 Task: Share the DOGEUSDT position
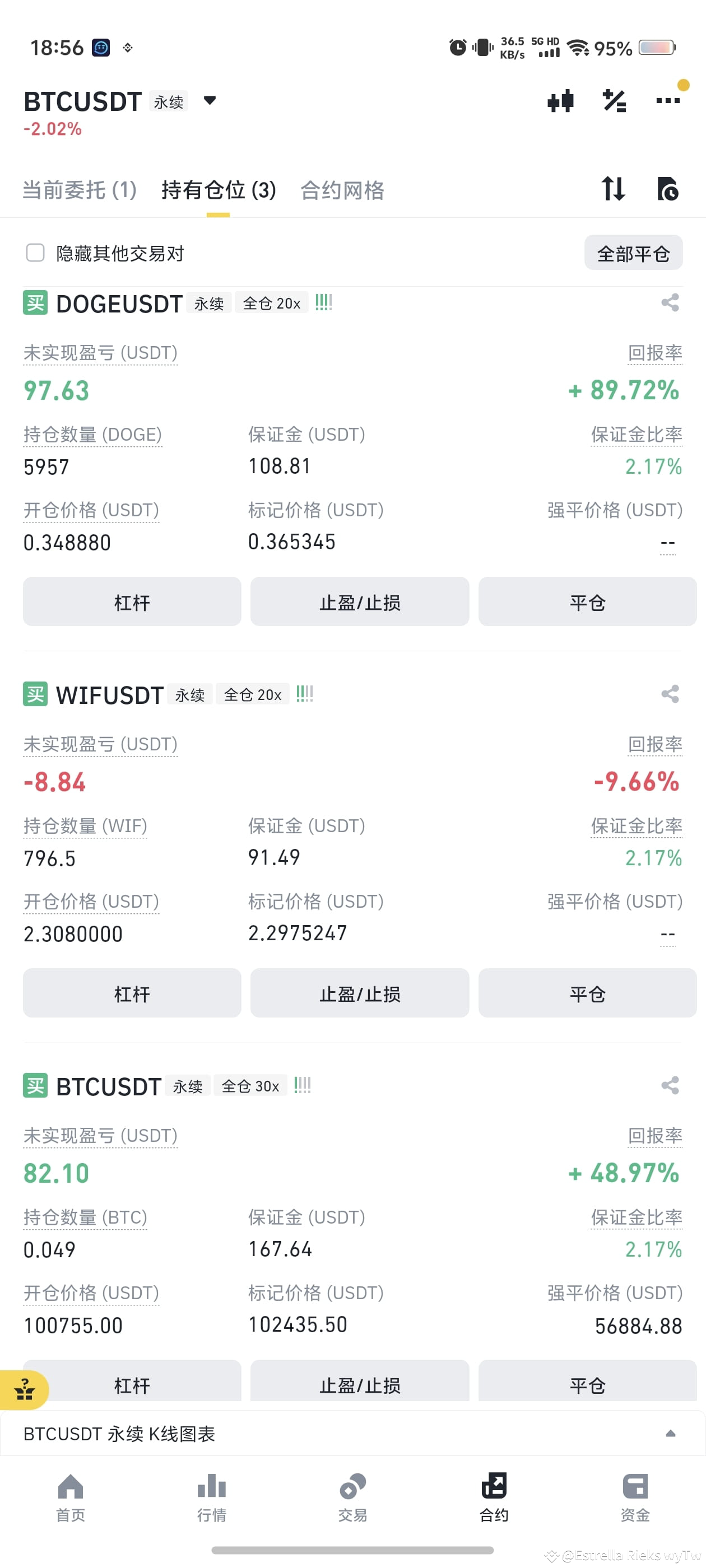point(670,302)
